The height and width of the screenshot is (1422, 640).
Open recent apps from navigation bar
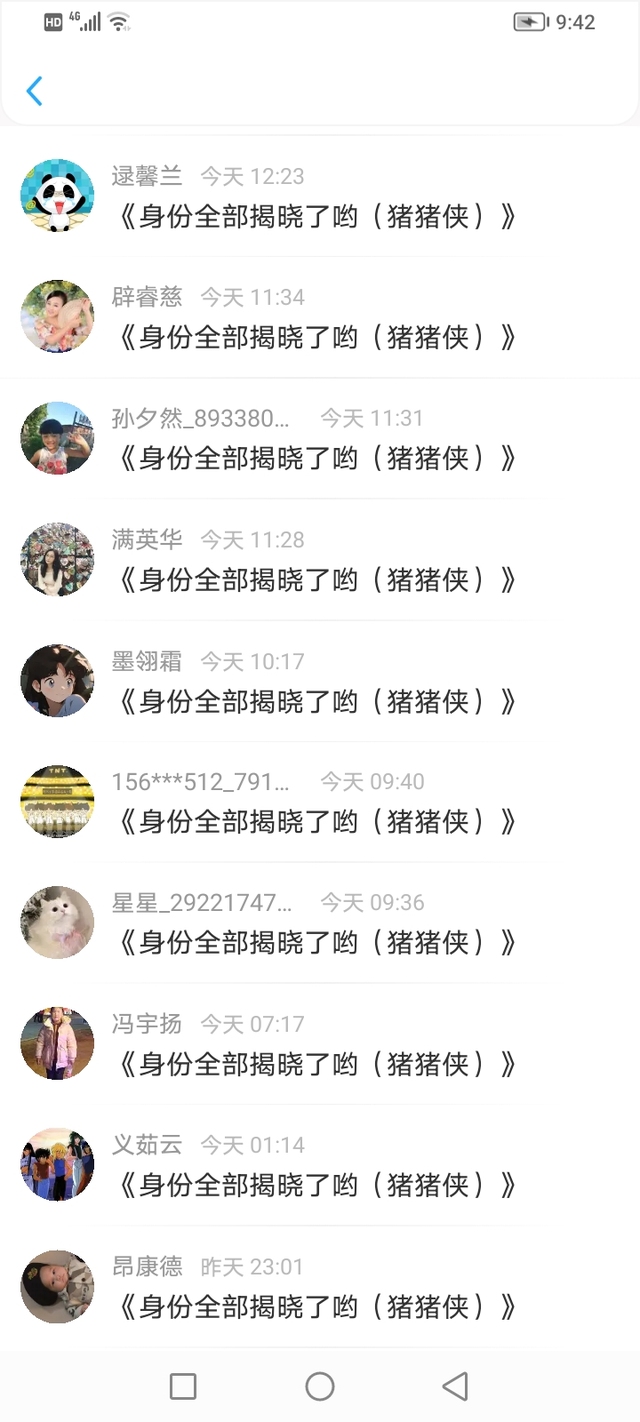click(183, 1386)
